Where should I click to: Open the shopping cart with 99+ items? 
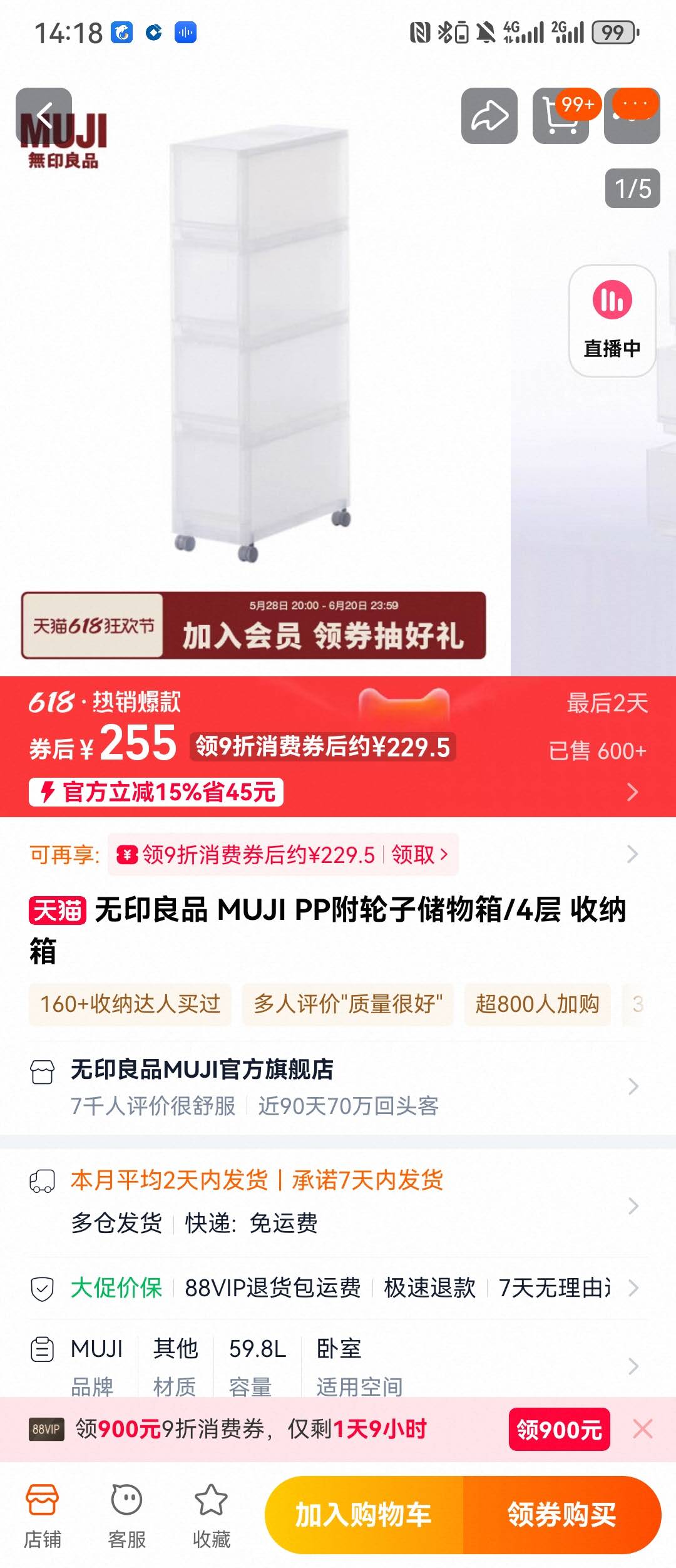[560, 116]
